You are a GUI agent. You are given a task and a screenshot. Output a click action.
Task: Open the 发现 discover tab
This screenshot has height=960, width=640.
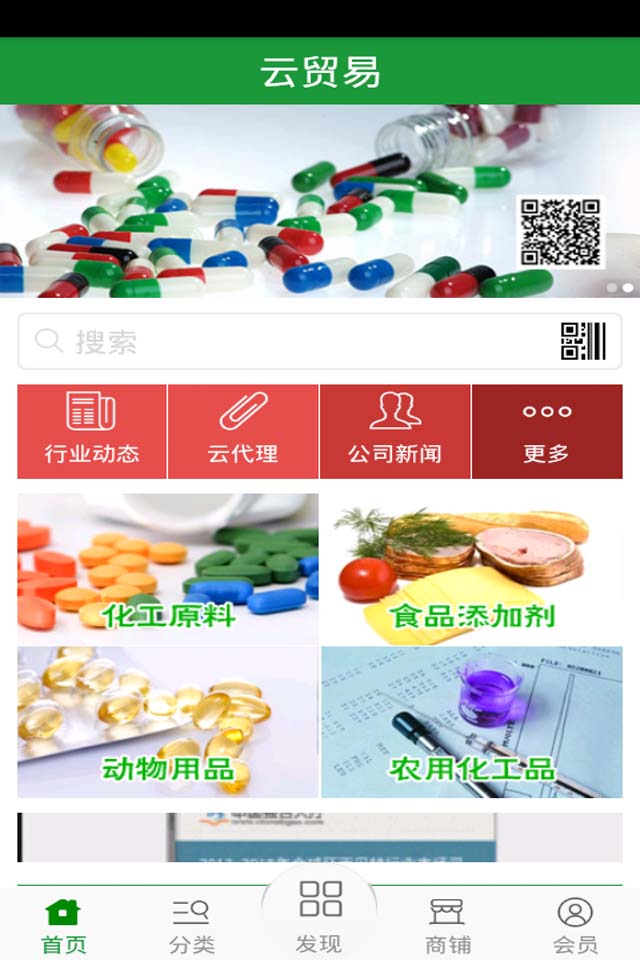[320, 915]
